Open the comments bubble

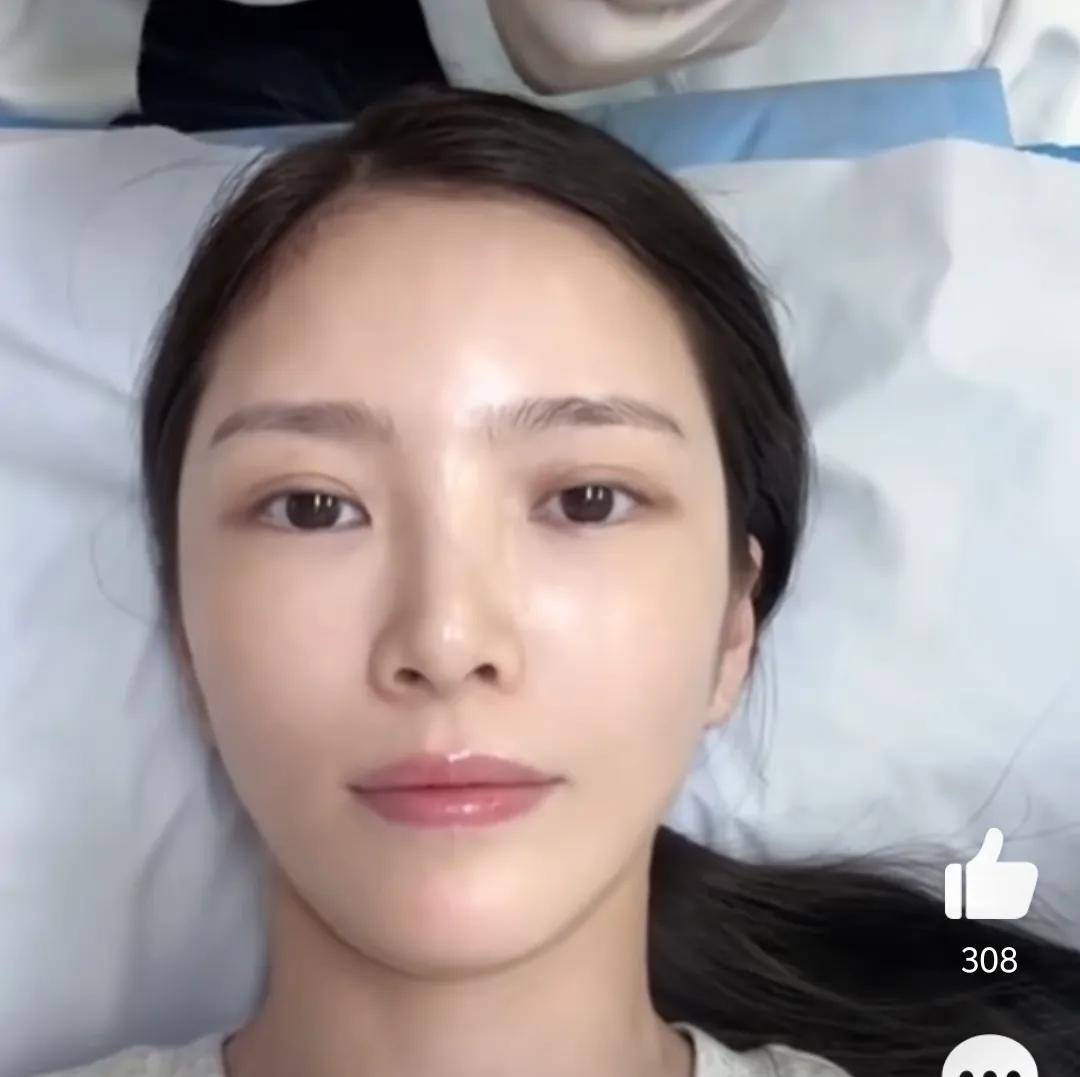click(x=990, y=1058)
